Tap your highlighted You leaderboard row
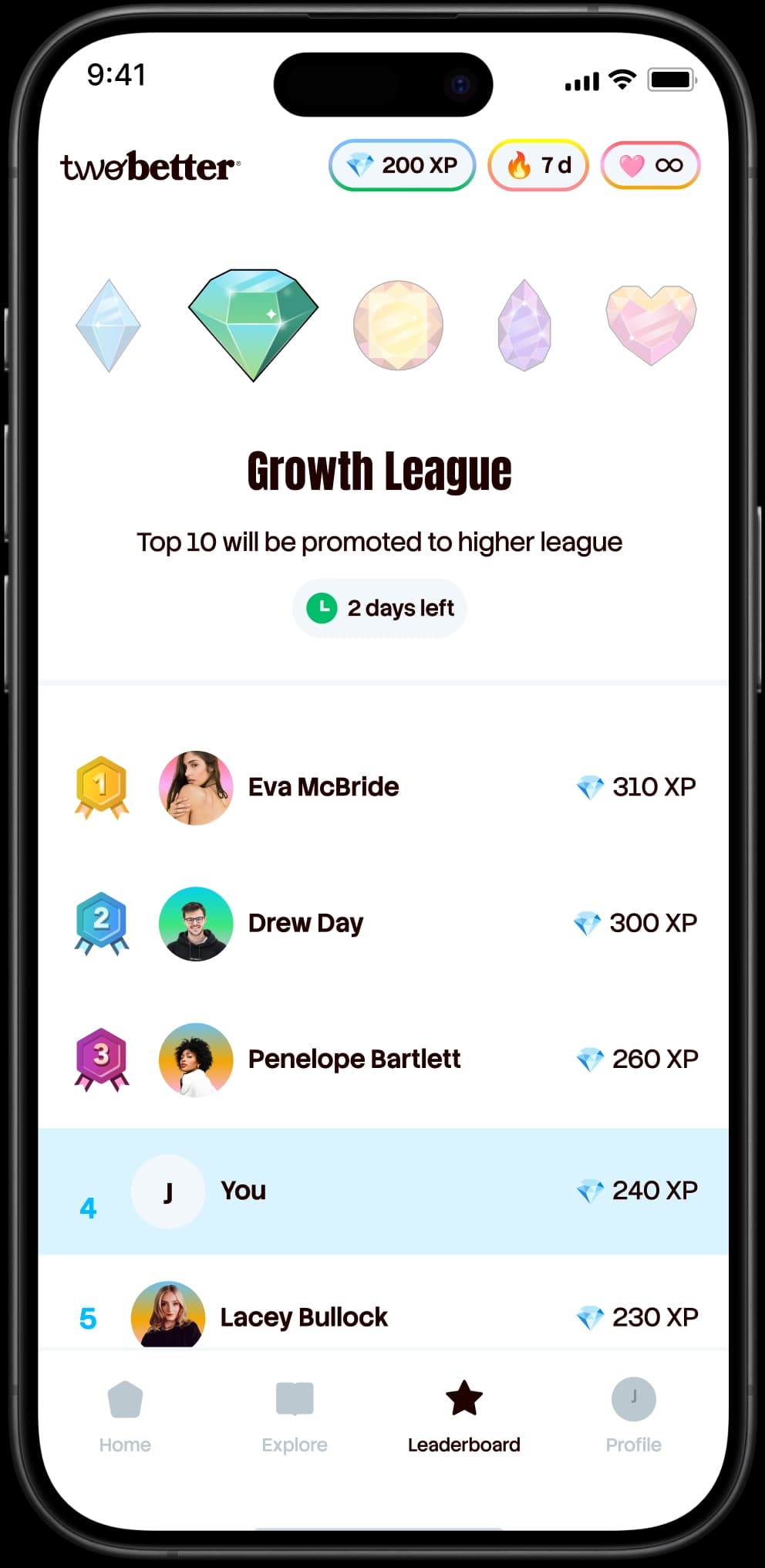This screenshot has height=1568, width=765. pos(382,1192)
